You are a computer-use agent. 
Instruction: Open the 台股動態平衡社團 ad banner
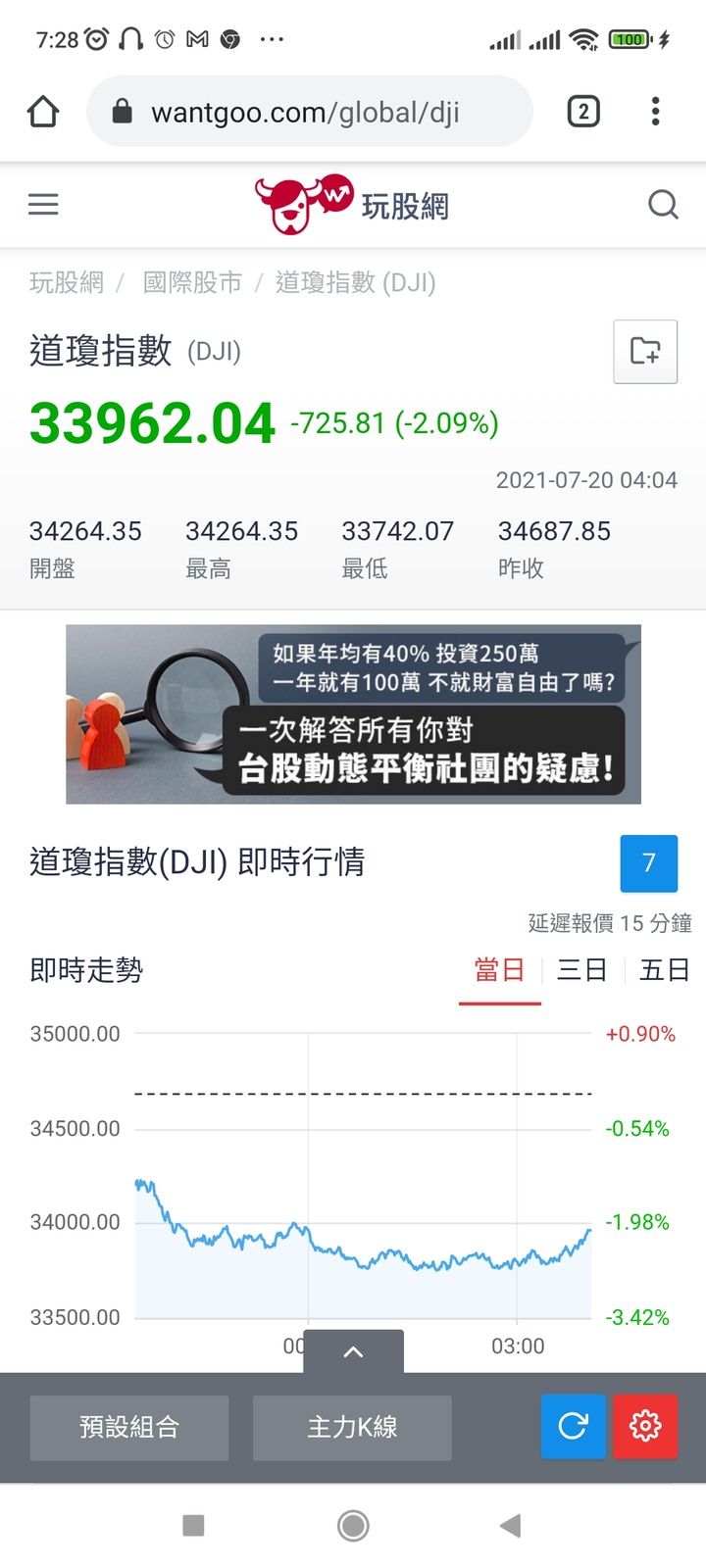[353, 713]
